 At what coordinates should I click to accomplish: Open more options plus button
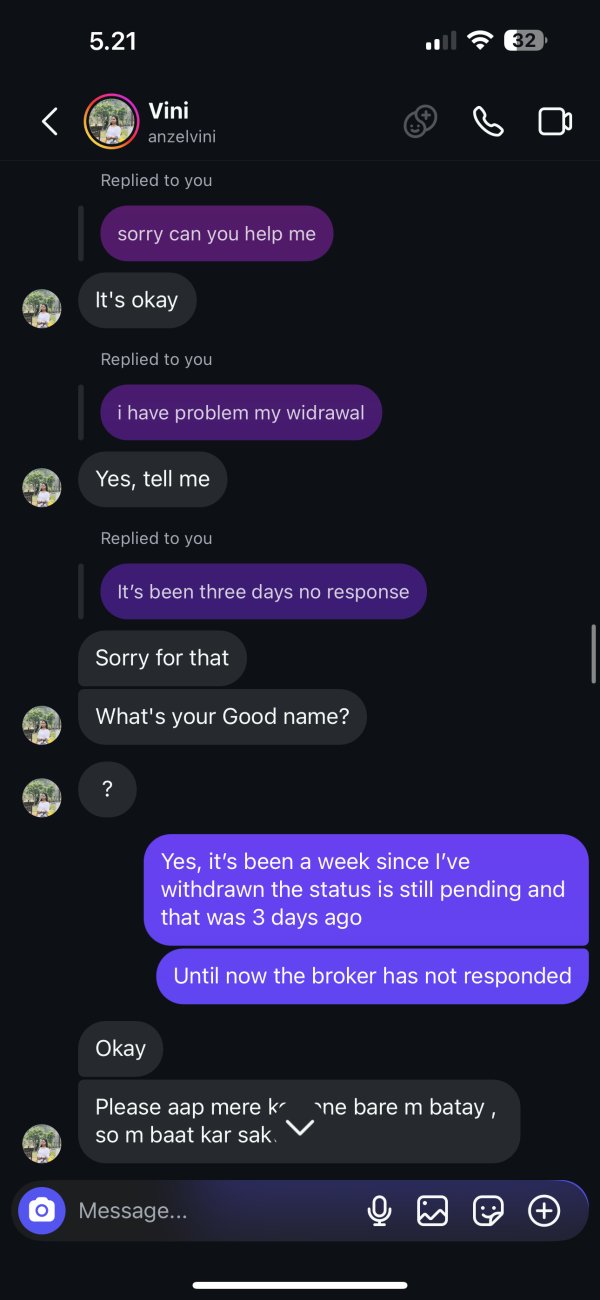pyautogui.click(x=544, y=1211)
